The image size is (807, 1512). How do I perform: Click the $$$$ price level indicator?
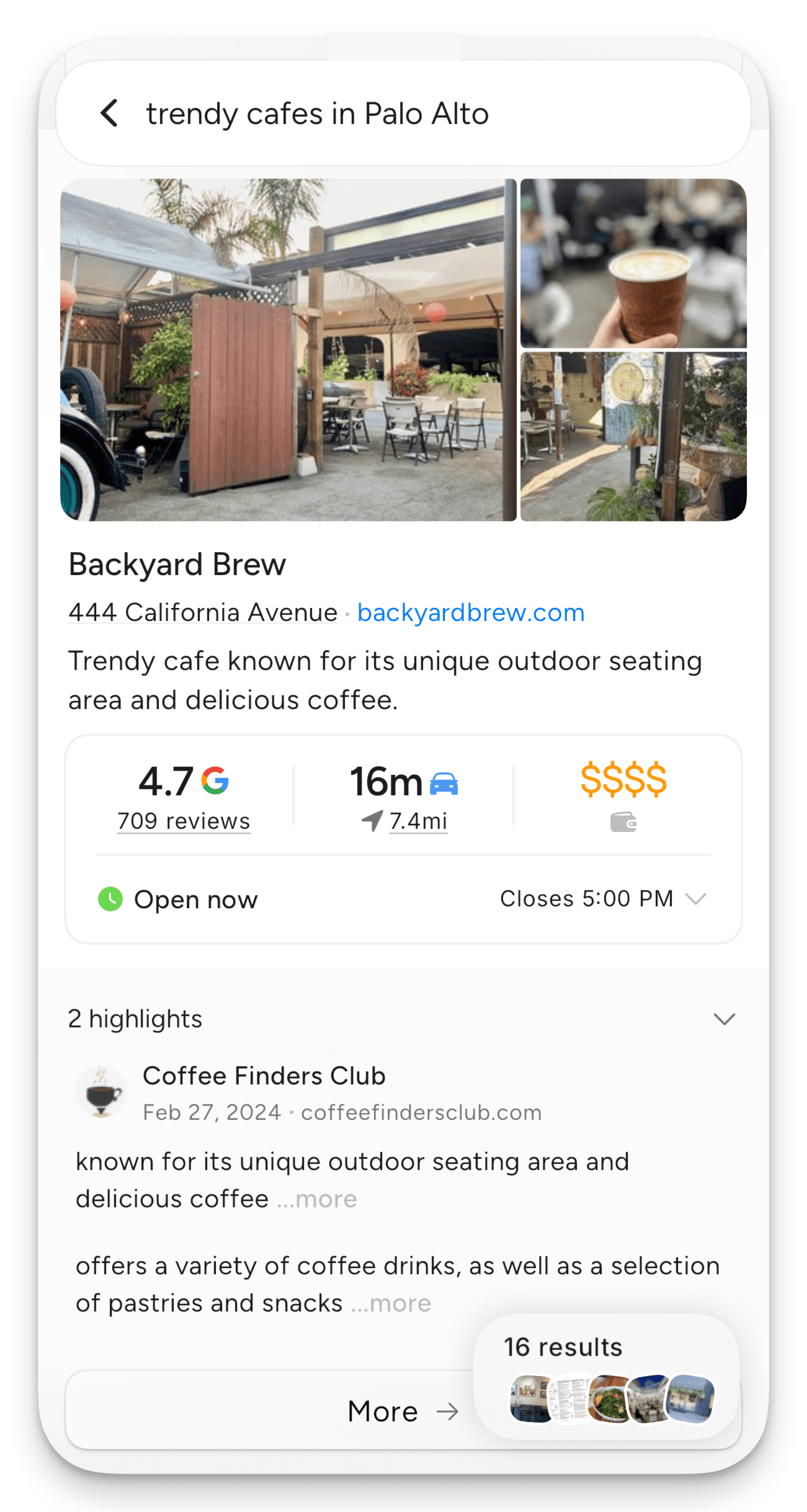click(x=623, y=781)
